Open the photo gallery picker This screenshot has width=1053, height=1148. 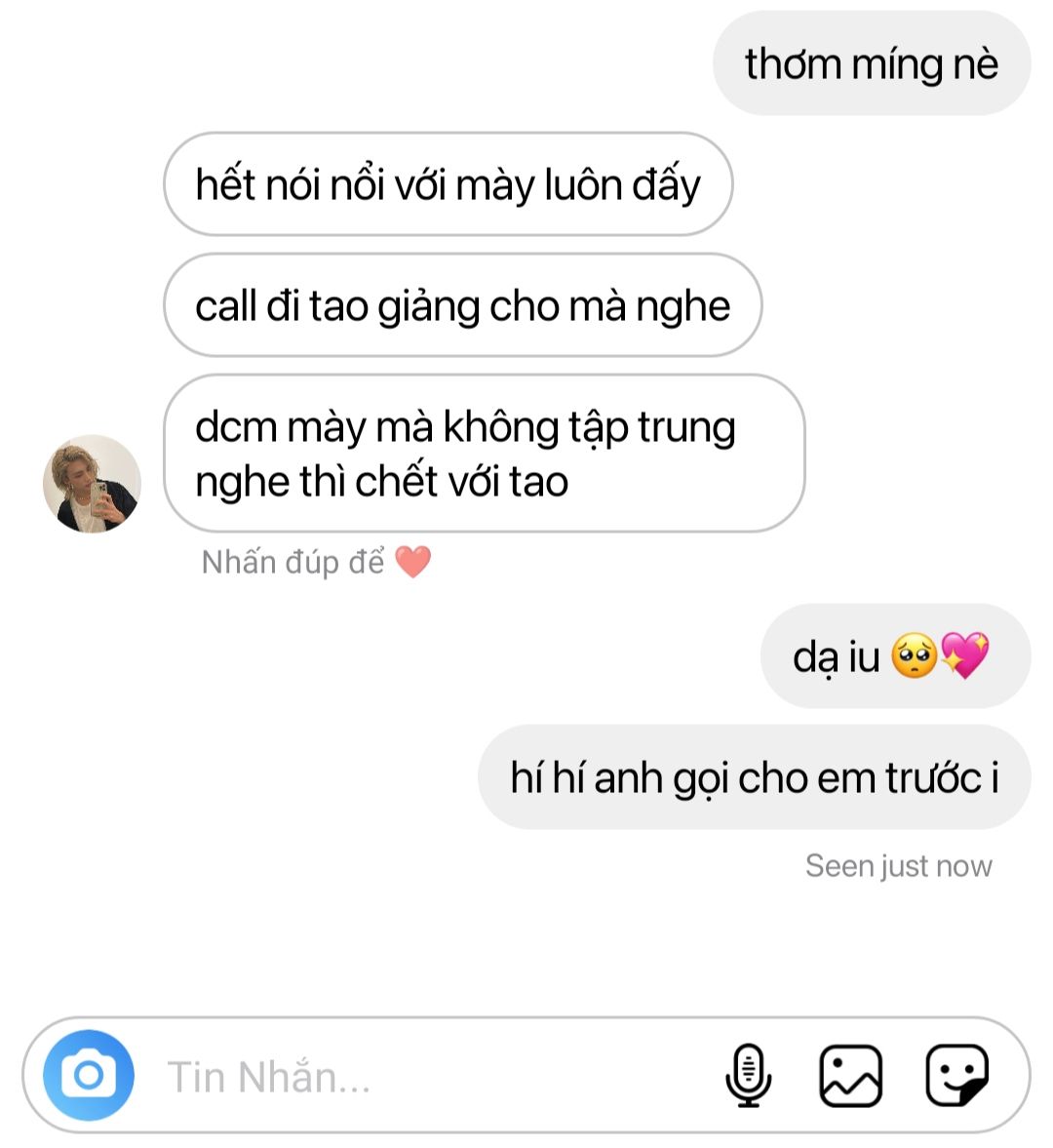click(850, 1076)
